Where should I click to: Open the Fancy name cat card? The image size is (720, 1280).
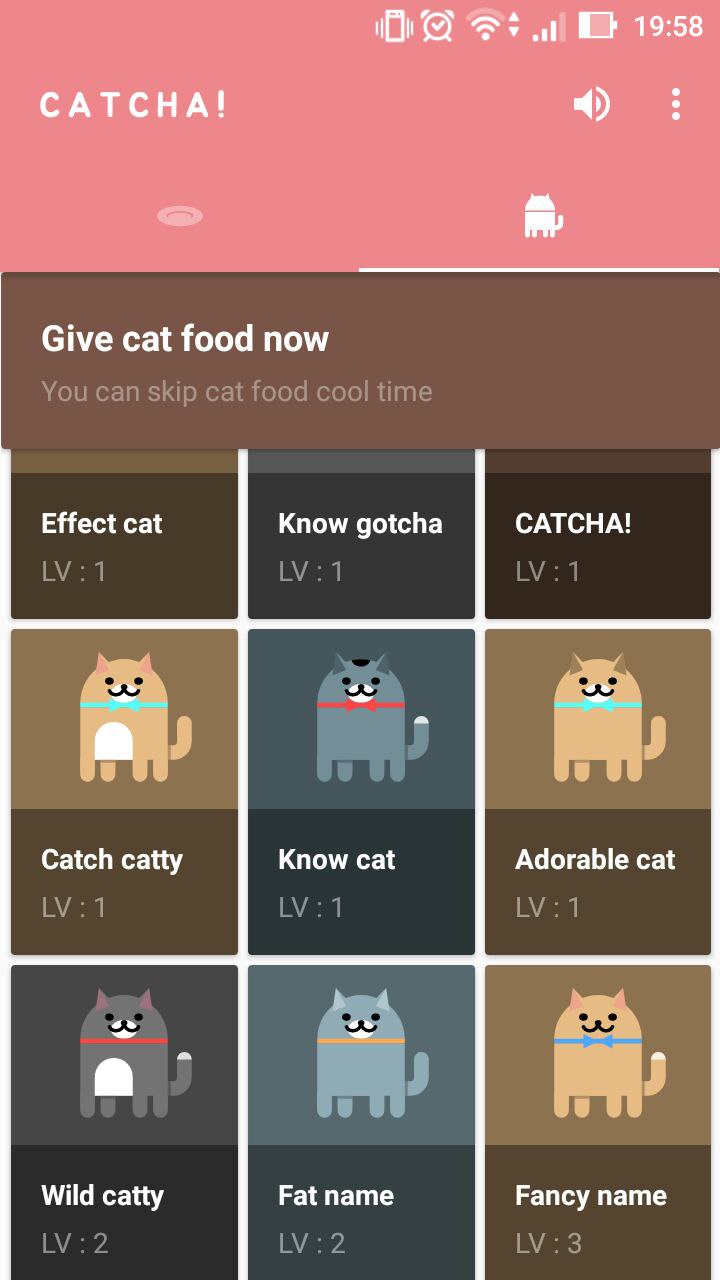[x=598, y=1120]
